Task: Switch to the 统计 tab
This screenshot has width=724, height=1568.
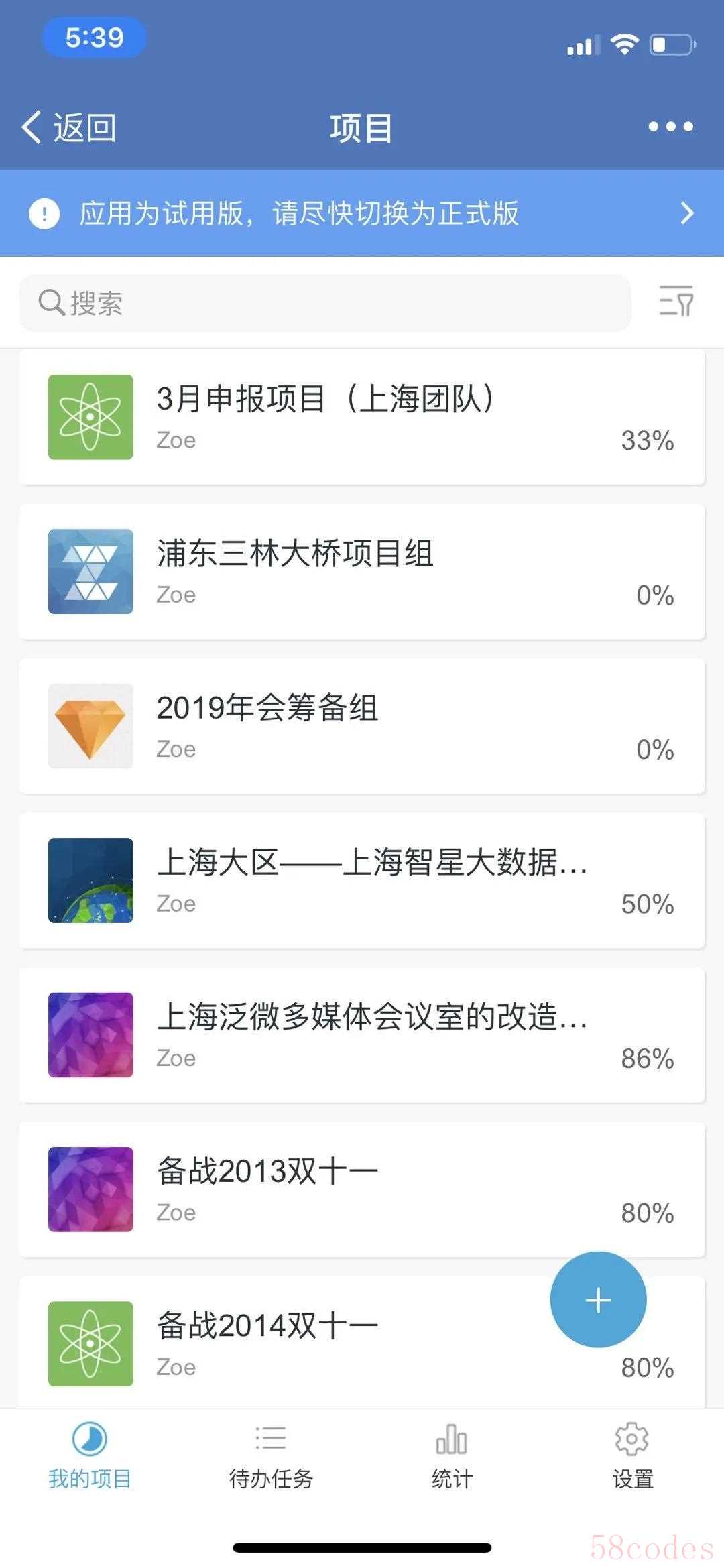Action: 452,1456
